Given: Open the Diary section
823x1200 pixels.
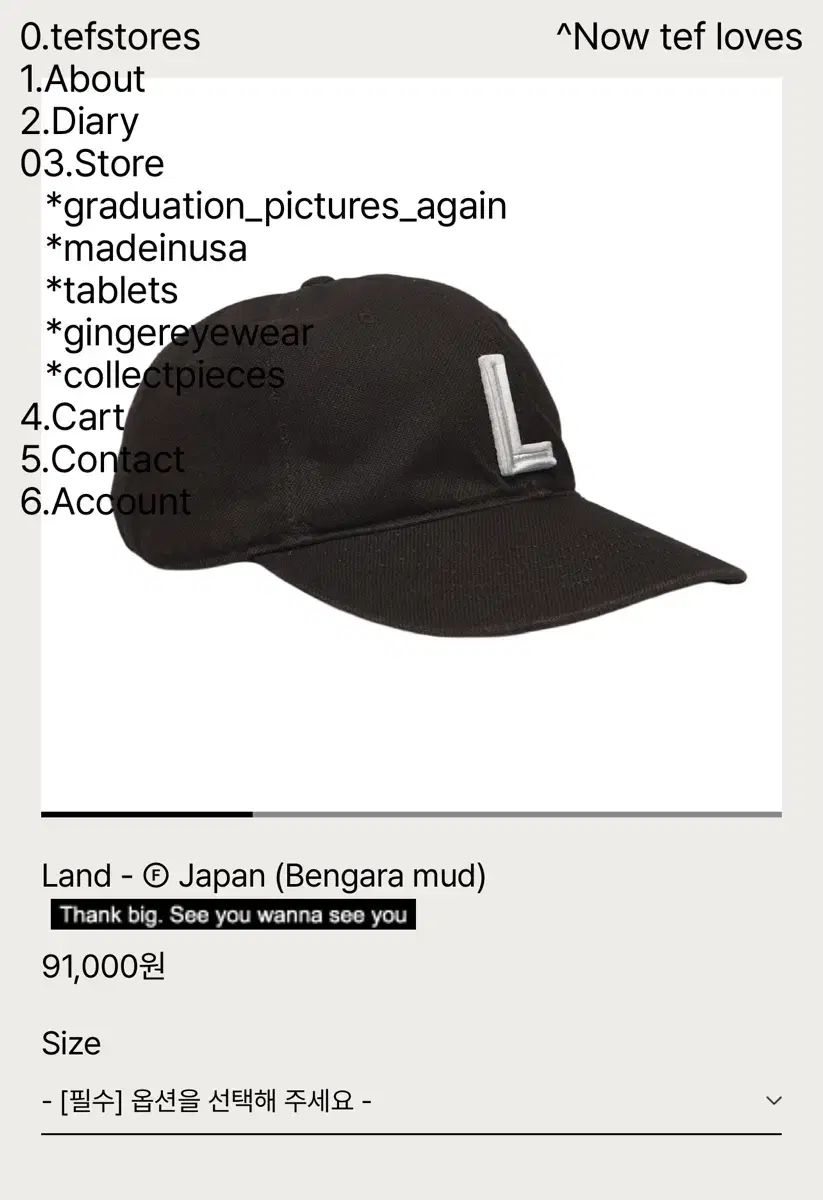Looking at the screenshot, I should (80, 122).
